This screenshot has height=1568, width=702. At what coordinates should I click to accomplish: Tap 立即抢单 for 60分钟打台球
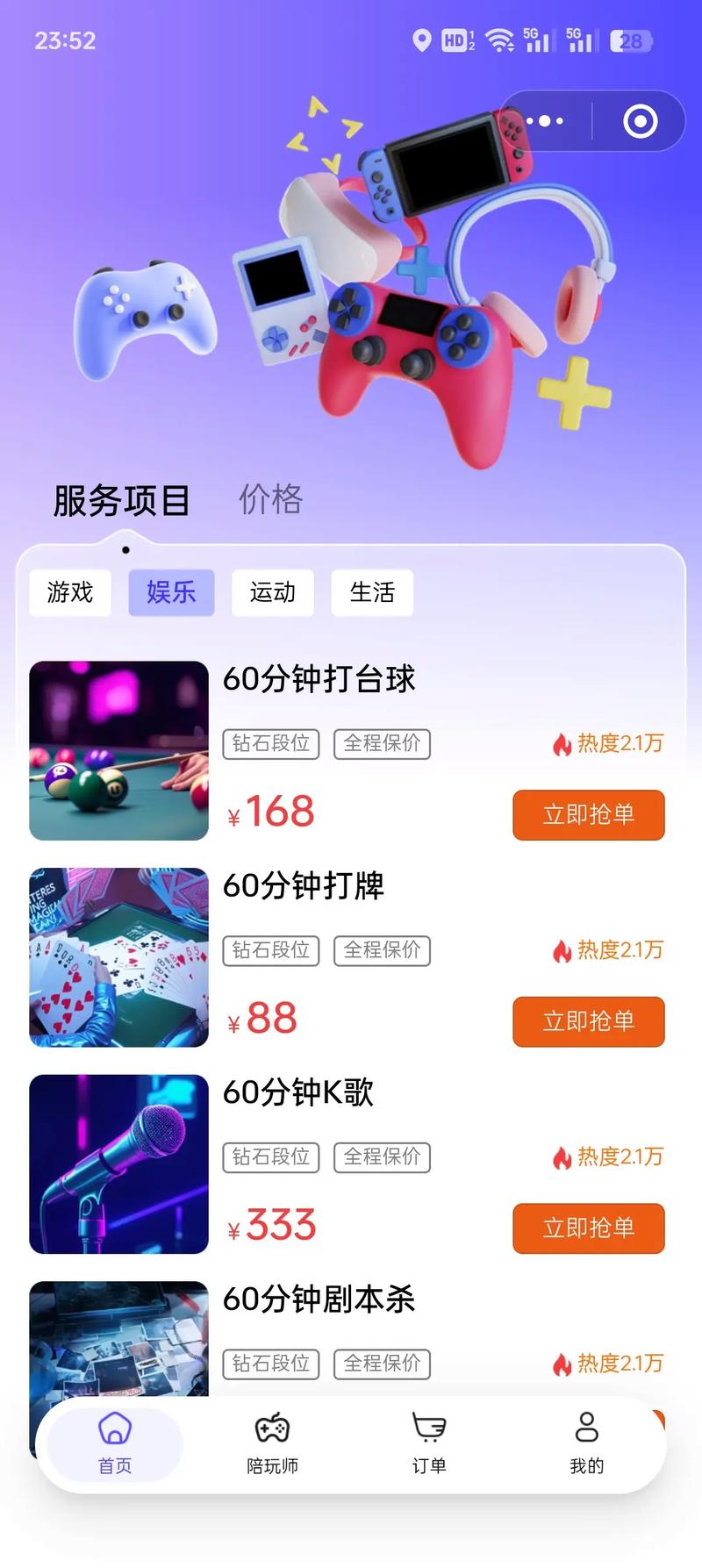(x=588, y=814)
